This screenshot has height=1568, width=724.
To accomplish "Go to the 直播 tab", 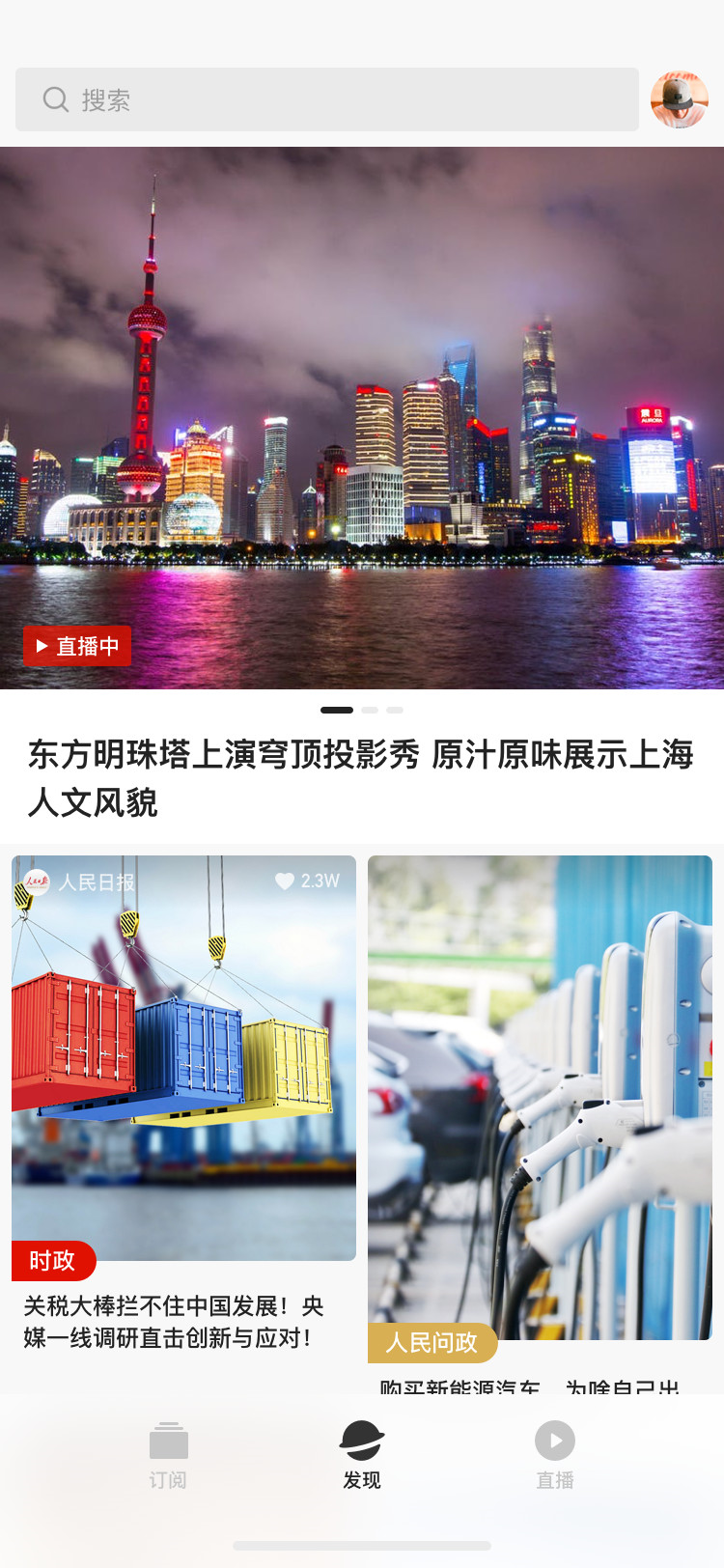I will 555,1454.
